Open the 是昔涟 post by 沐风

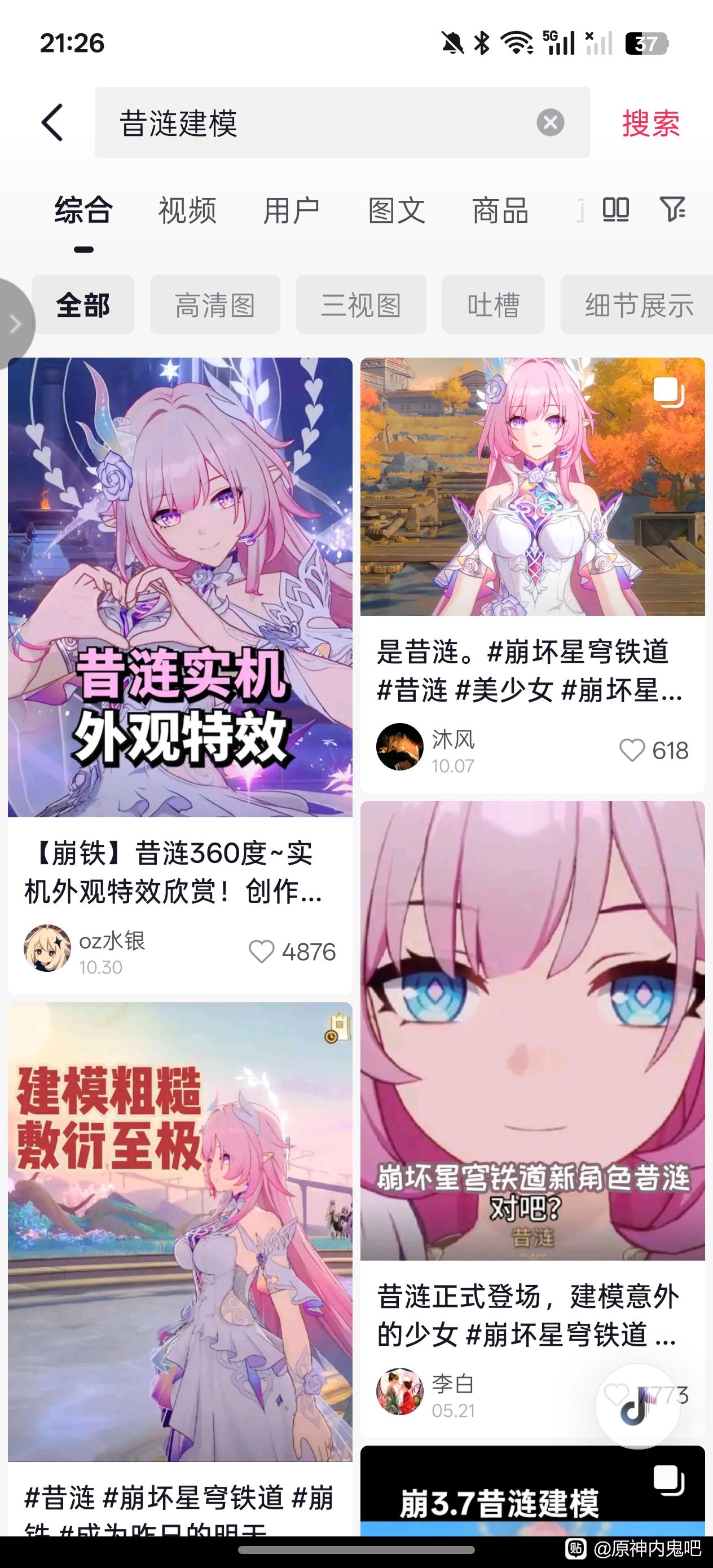pos(532,487)
